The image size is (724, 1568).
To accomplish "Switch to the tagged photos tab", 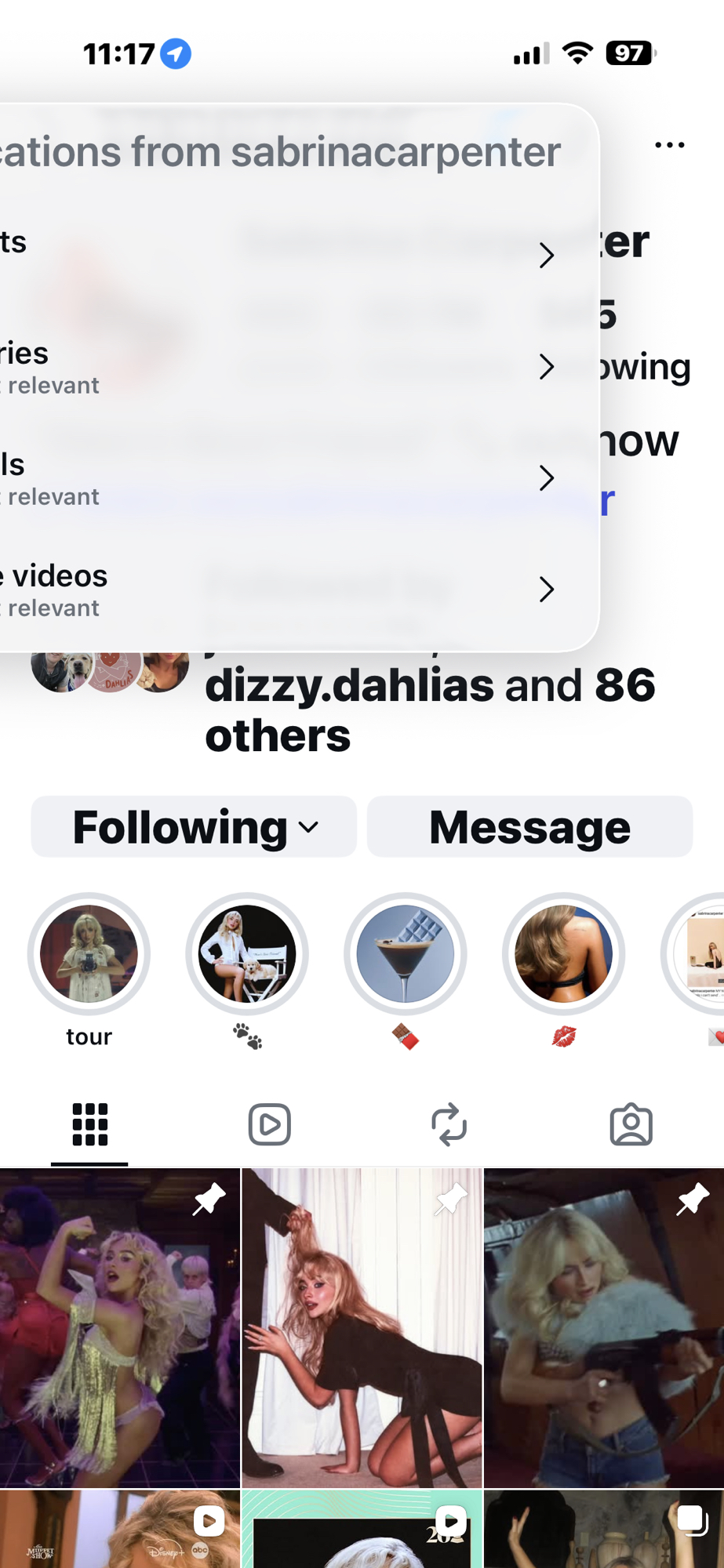I will [x=631, y=1124].
